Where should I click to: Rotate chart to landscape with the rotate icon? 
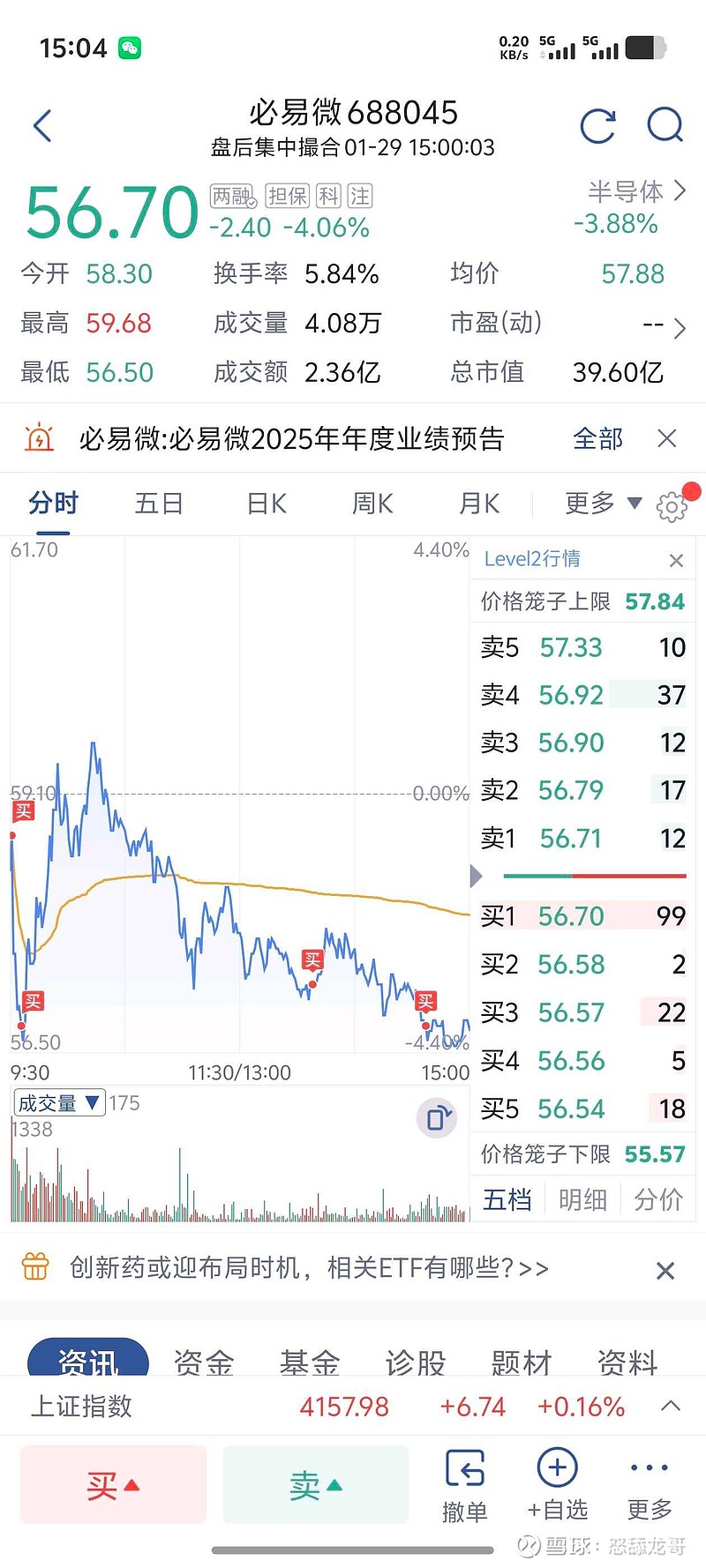[436, 1117]
